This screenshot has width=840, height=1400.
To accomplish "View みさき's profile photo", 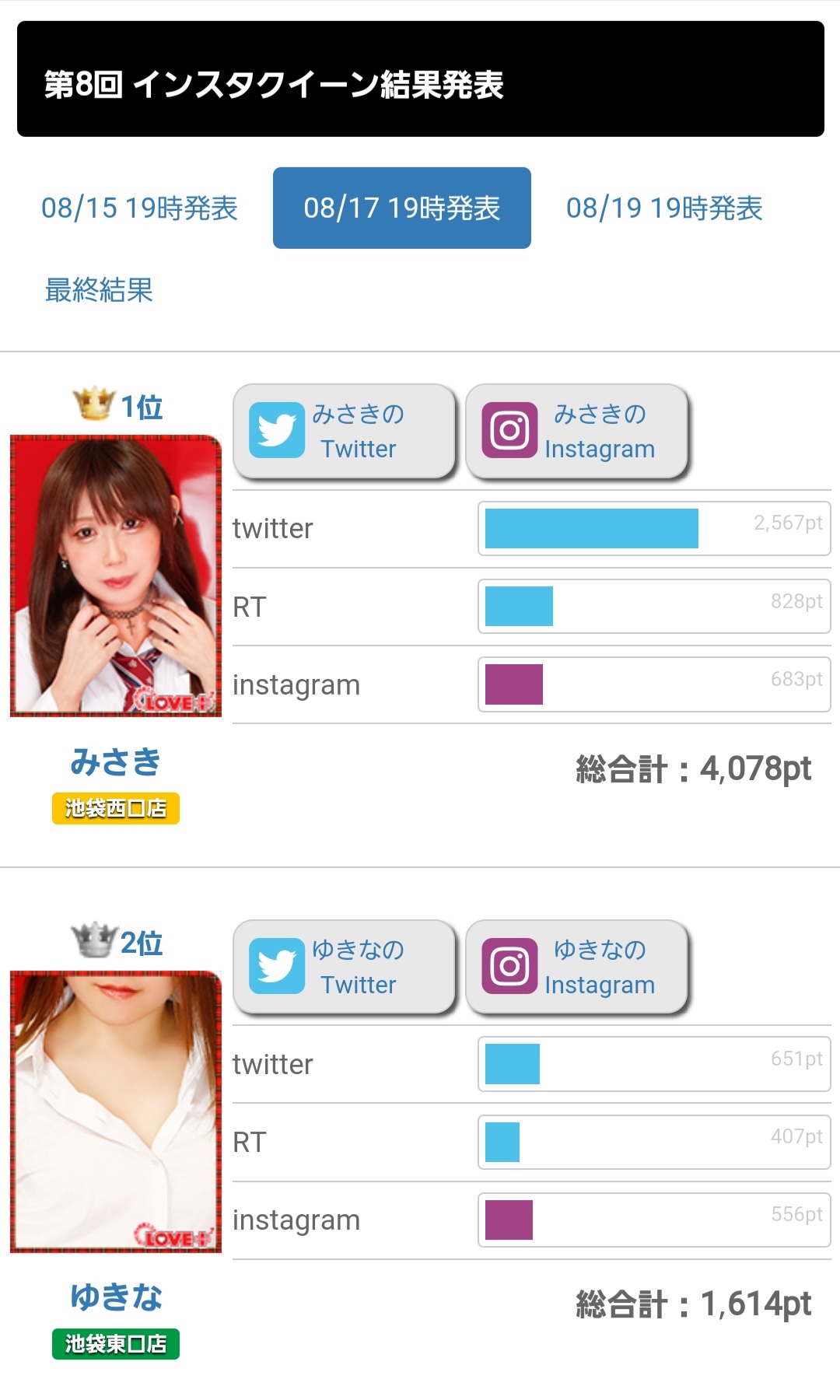I will click(x=115, y=576).
